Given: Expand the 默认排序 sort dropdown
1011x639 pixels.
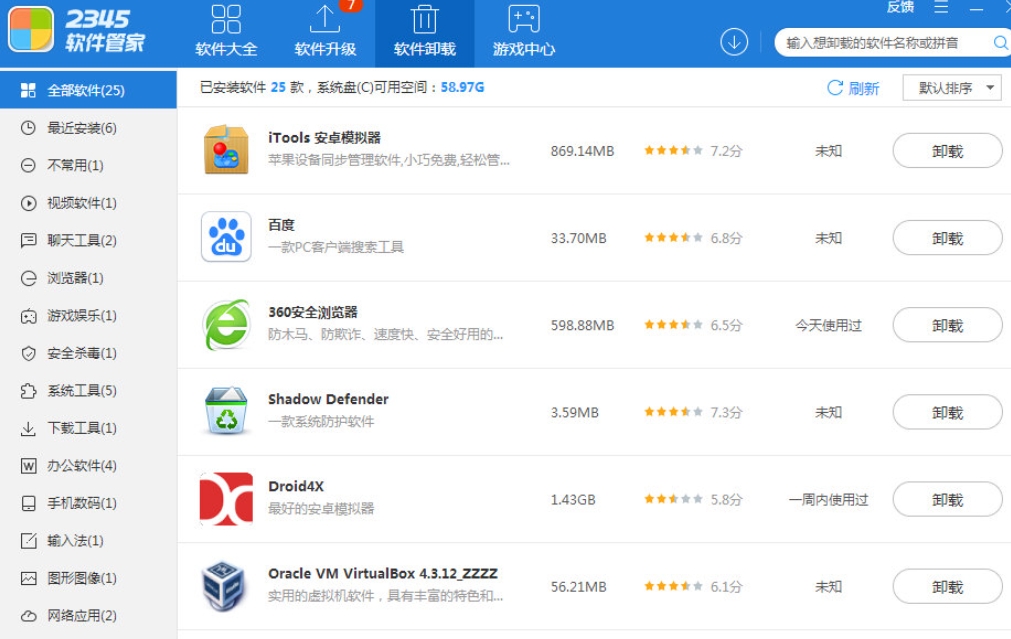Looking at the screenshot, I should [951, 88].
